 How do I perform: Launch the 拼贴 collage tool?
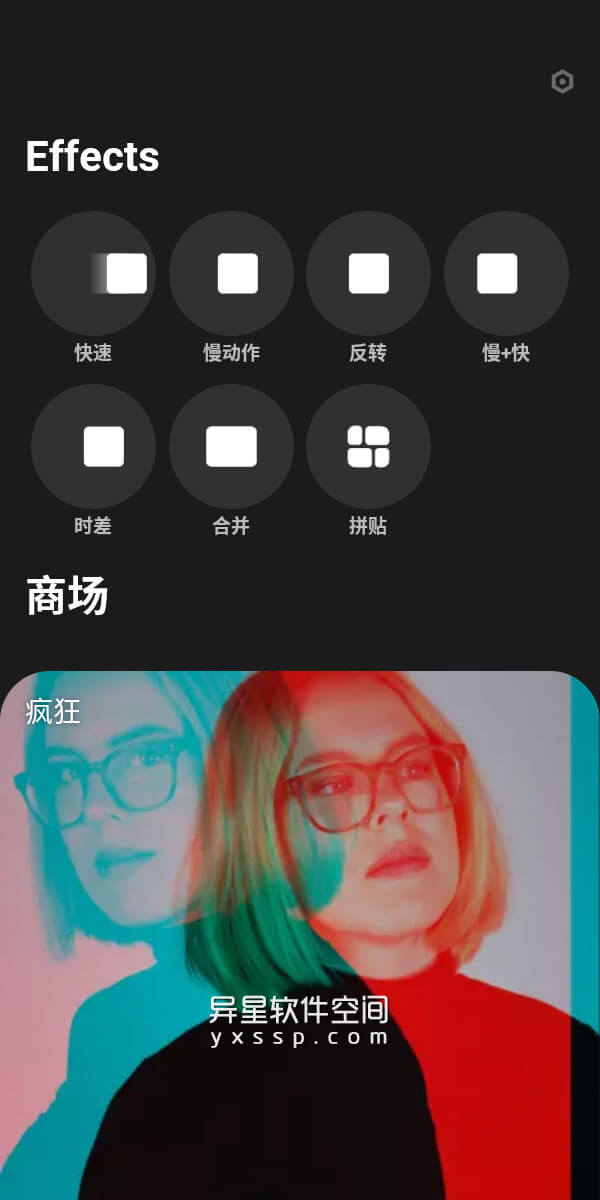(368, 446)
